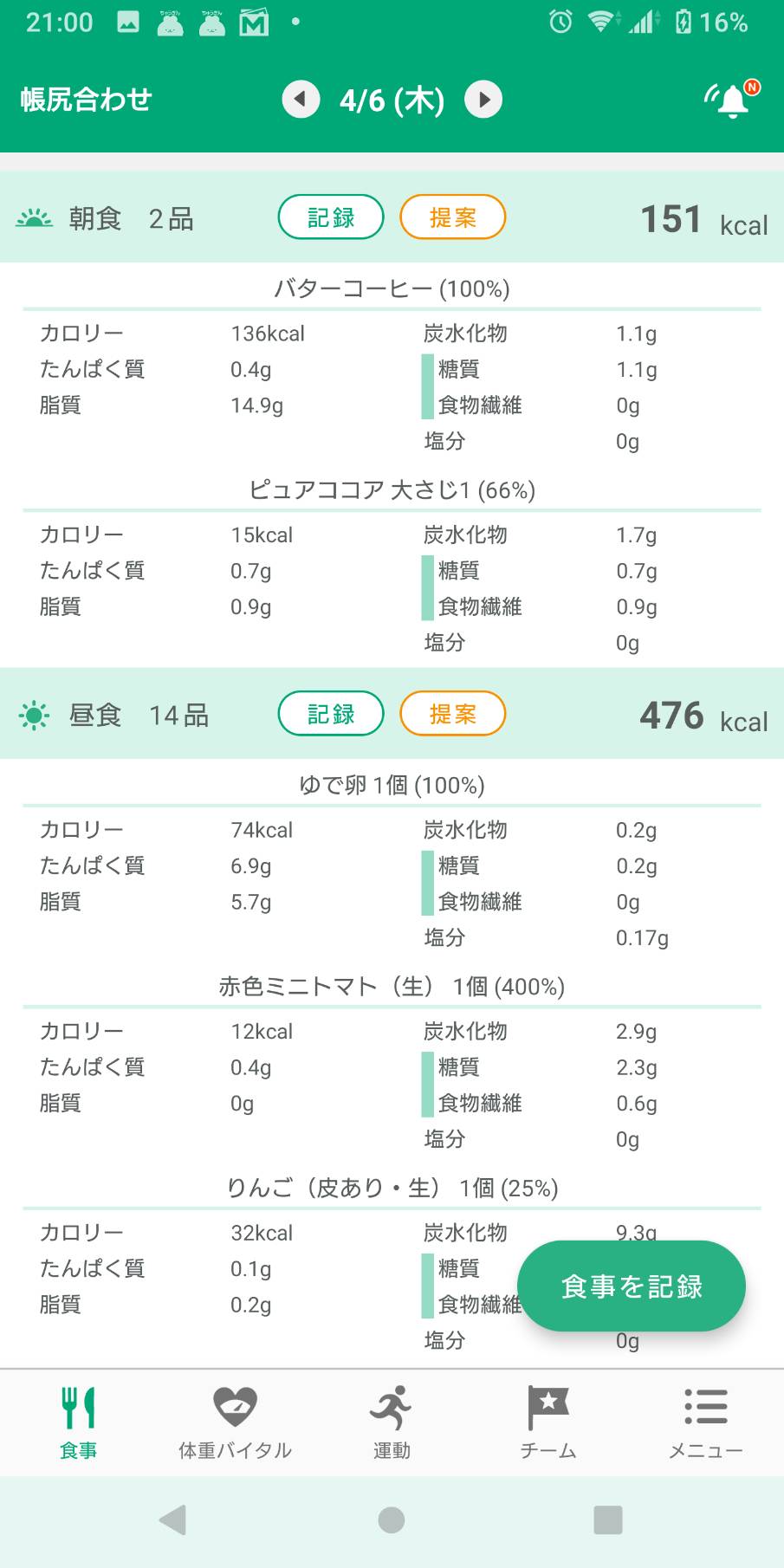784x1568 pixels.
Task: Tap 提案 for 昼食 (lunch)
Action: coord(452,714)
